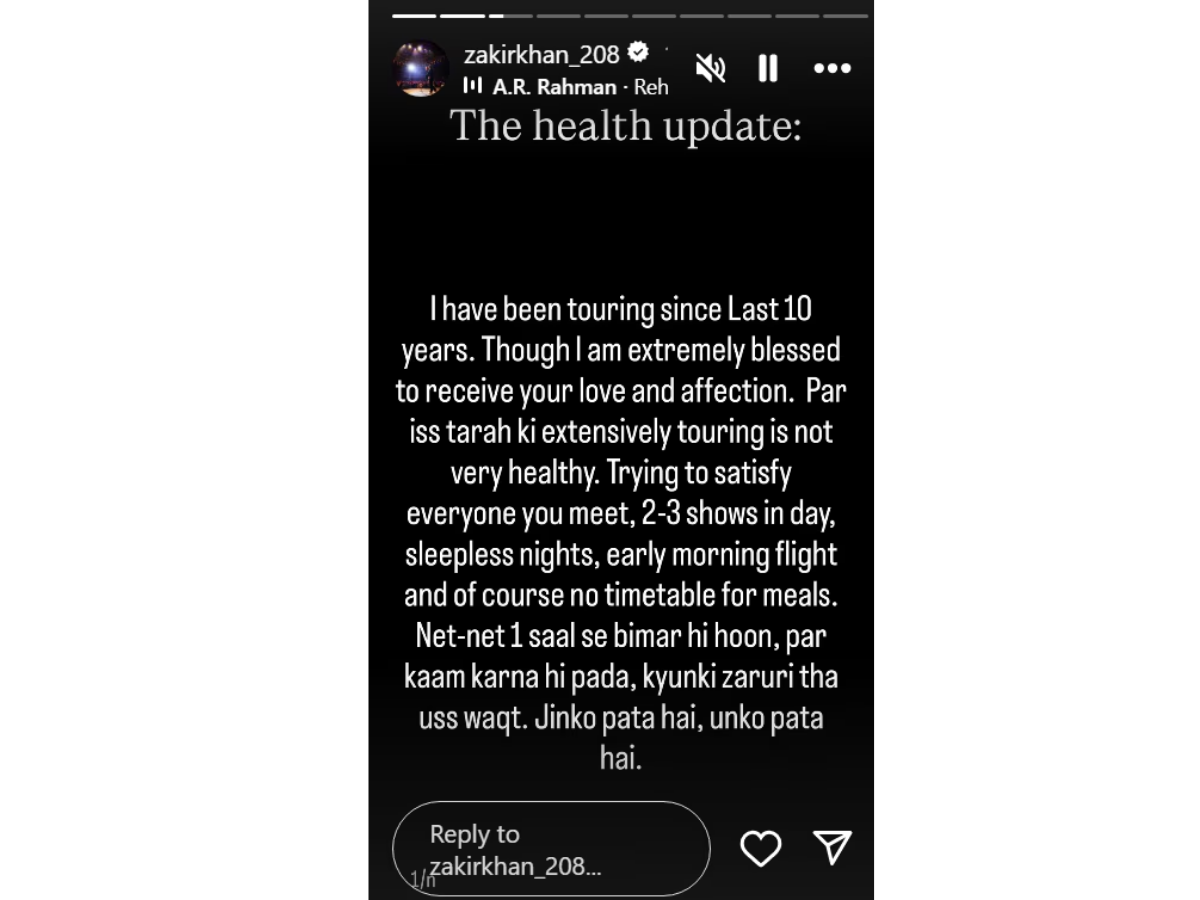Pause the story playback
The height and width of the screenshot is (900, 1200).
(x=768, y=68)
